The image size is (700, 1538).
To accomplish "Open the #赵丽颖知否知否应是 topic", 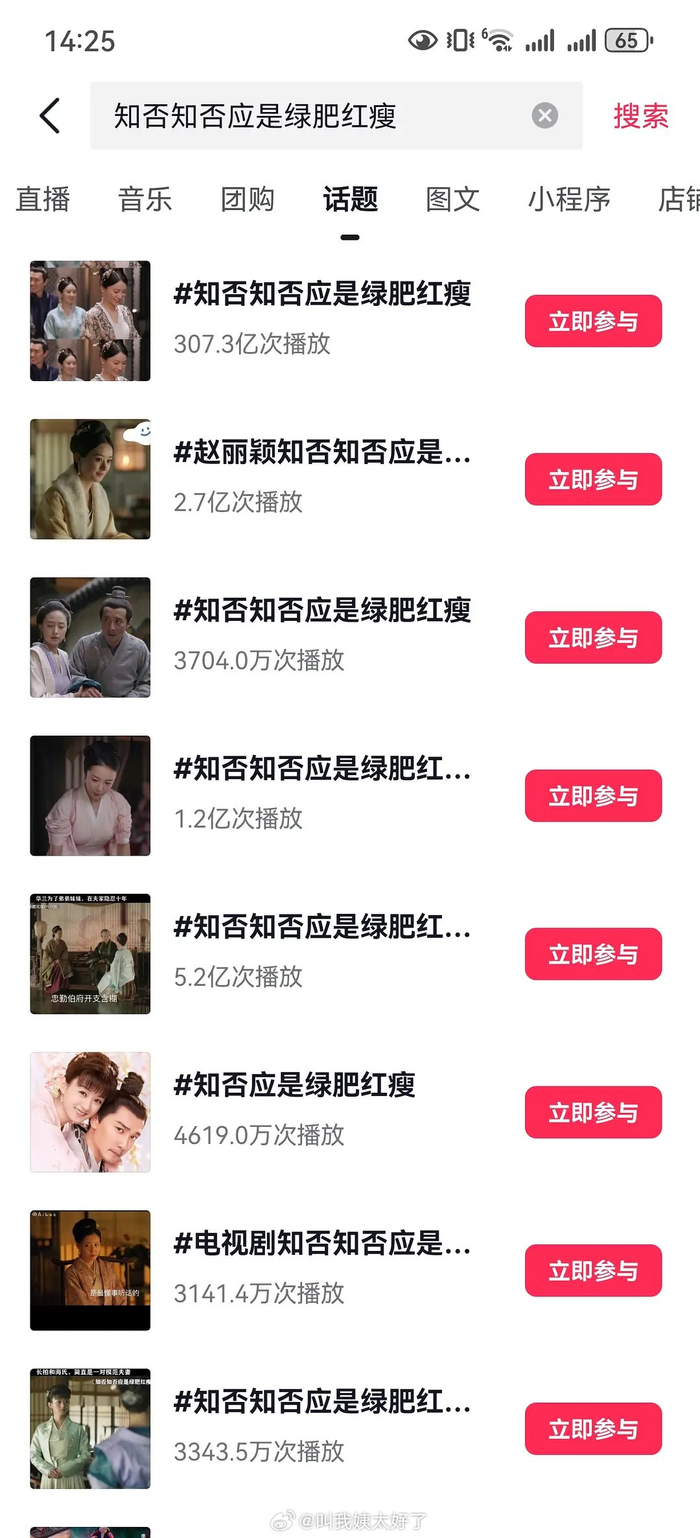I will coord(322,452).
